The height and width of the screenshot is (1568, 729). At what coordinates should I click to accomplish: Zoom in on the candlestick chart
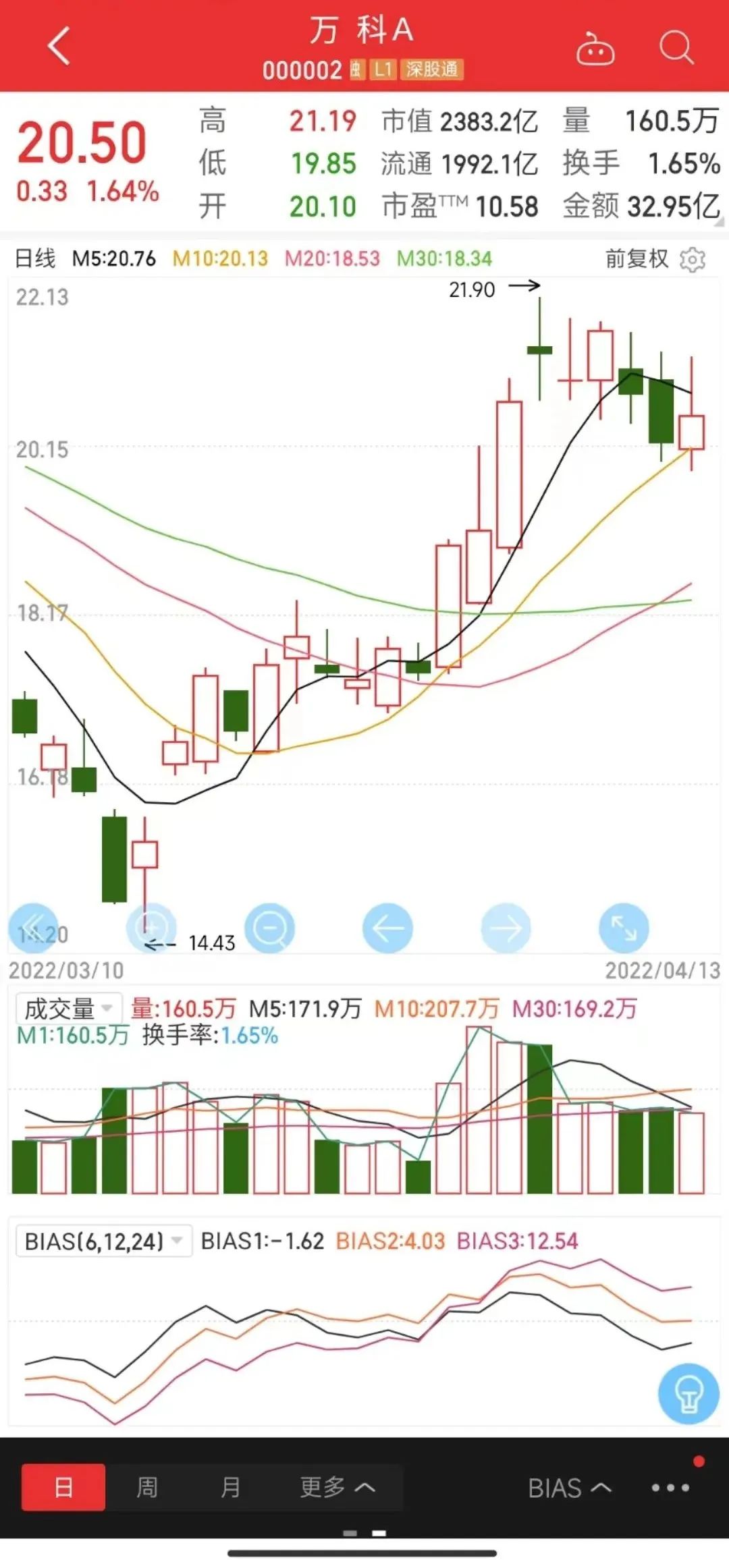(x=151, y=928)
